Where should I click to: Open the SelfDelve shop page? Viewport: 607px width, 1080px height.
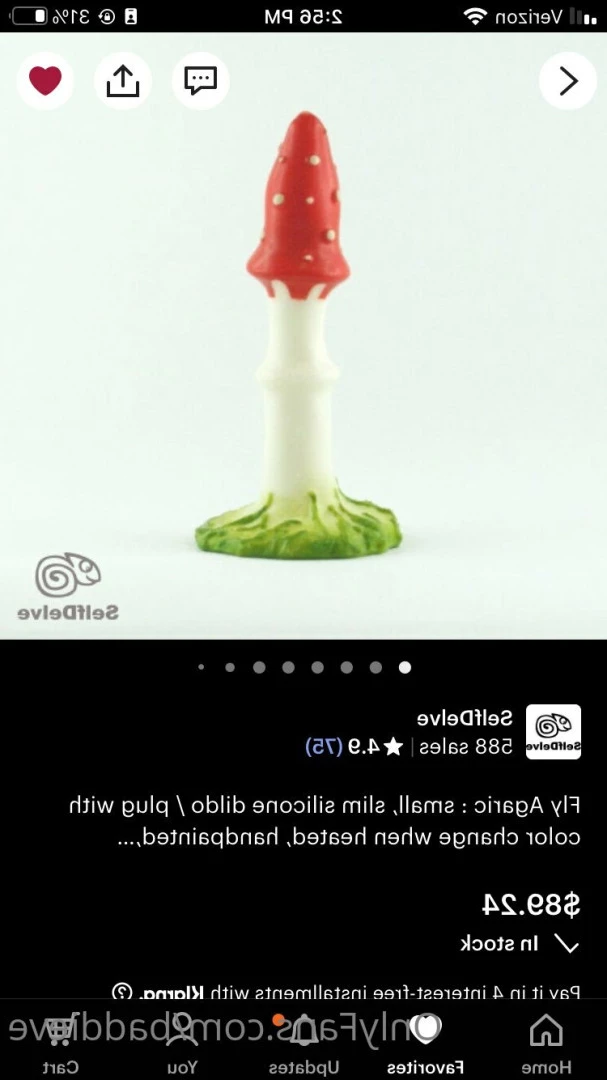click(465, 718)
